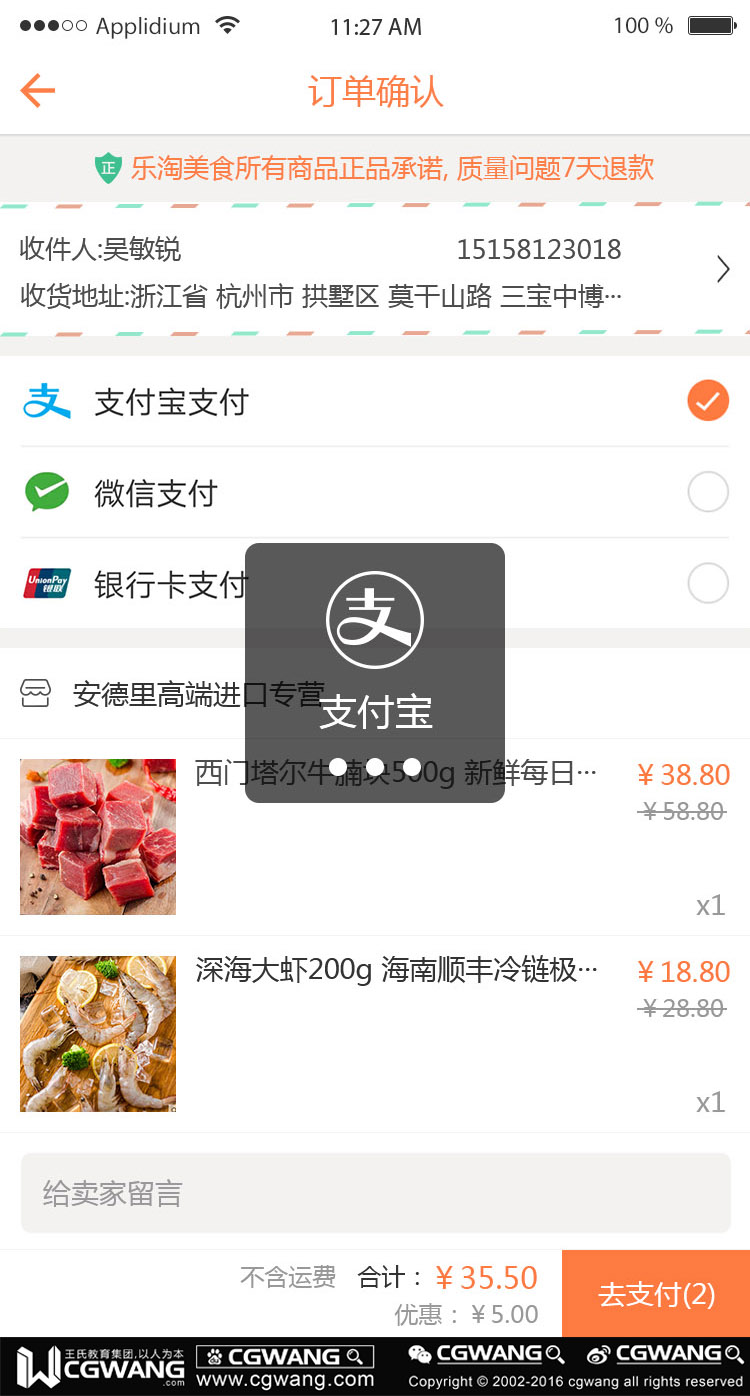The image size is (750, 1396).
Task: Select the Alipay payment icon
Action: click(47, 401)
